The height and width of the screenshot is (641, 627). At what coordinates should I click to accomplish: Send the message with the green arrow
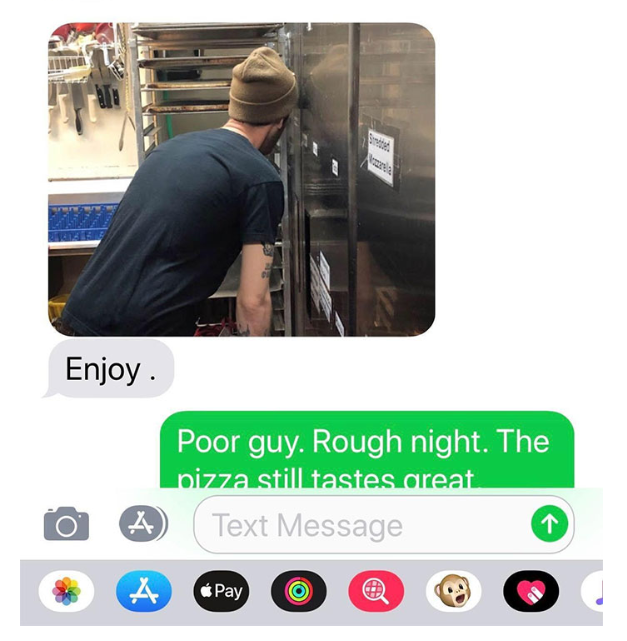tap(549, 524)
